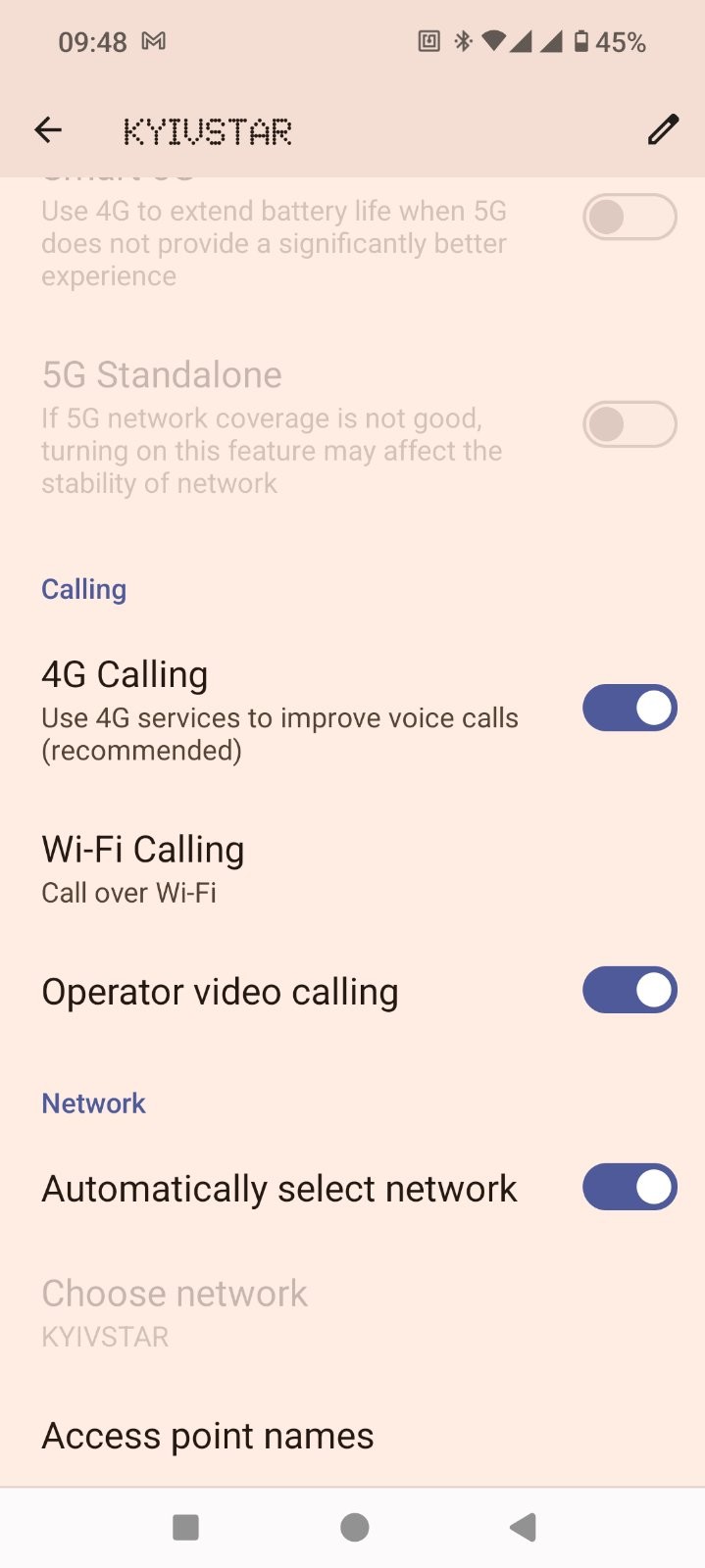Open Access point names
Viewport: 705px width, 1568px height.
(x=208, y=1436)
